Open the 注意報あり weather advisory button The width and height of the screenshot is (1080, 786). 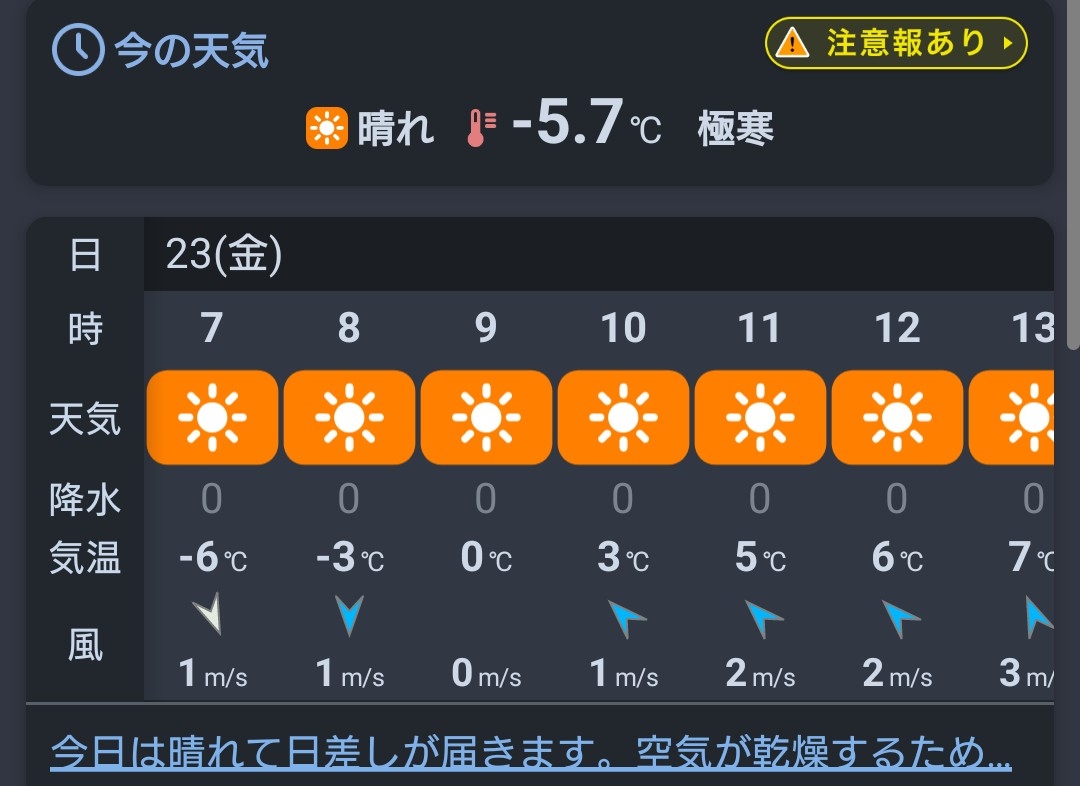(x=896, y=43)
